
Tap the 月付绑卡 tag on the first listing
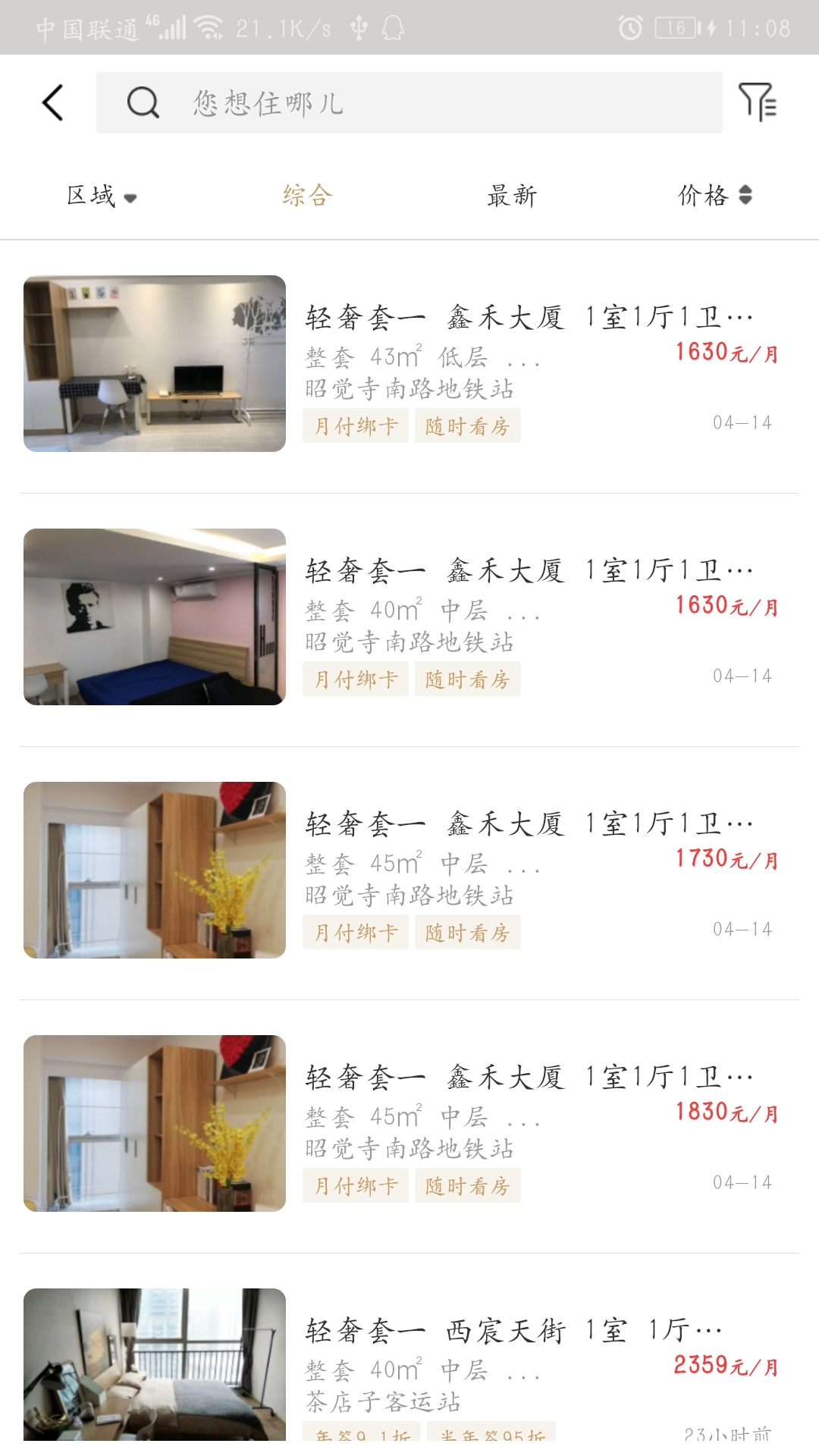click(355, 426)
